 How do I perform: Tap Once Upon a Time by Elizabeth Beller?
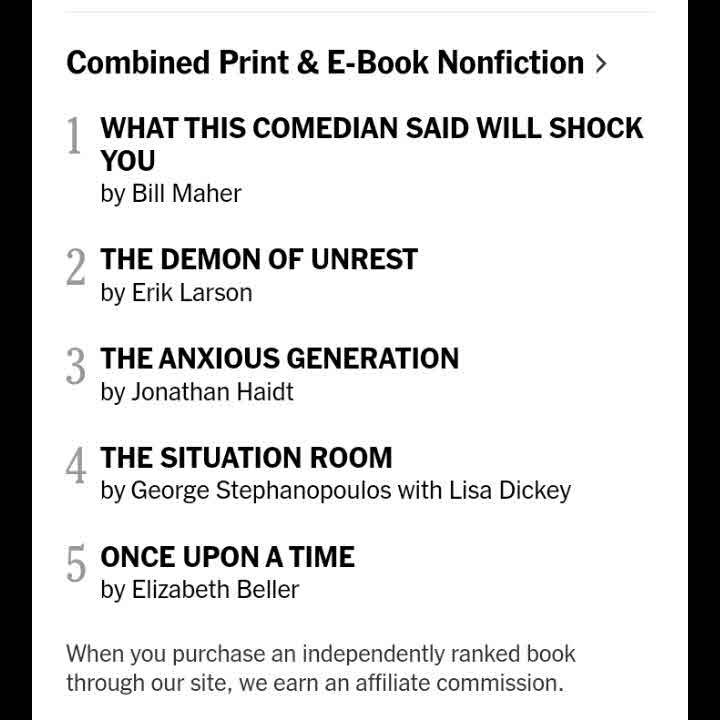tap(227, 557)
